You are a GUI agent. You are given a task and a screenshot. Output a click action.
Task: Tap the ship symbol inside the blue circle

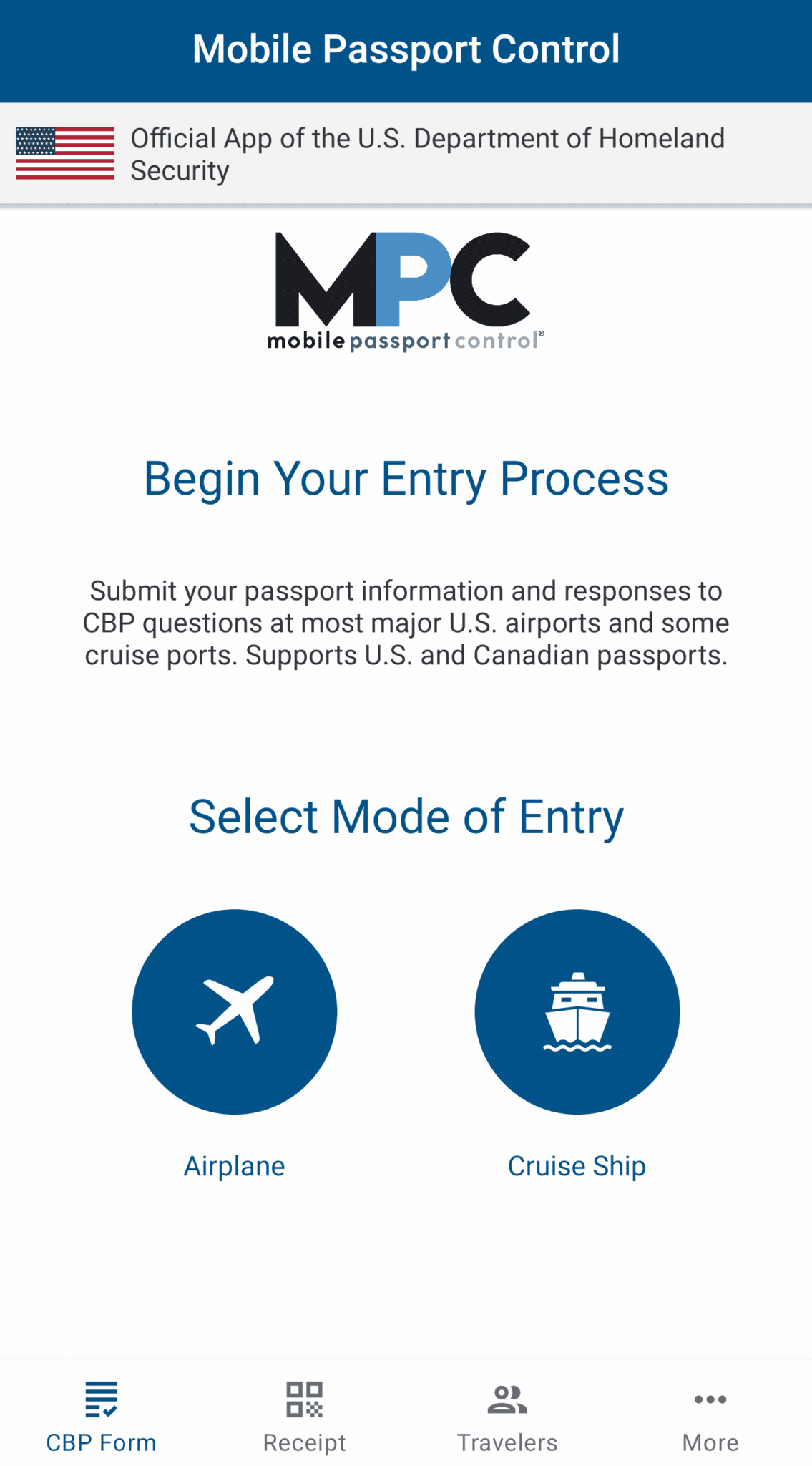(577, 1011)
